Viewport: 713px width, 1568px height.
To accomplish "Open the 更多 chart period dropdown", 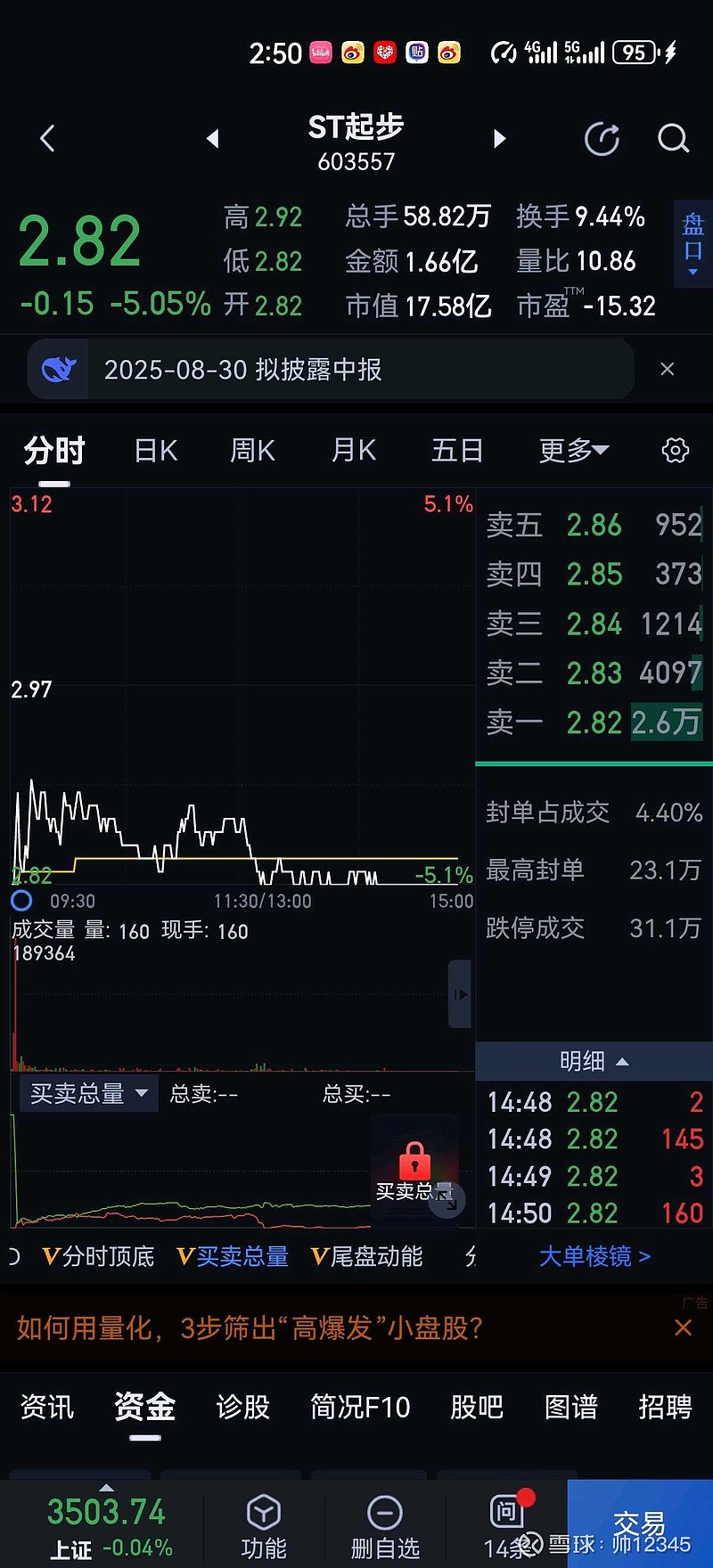I will [573, 451].
